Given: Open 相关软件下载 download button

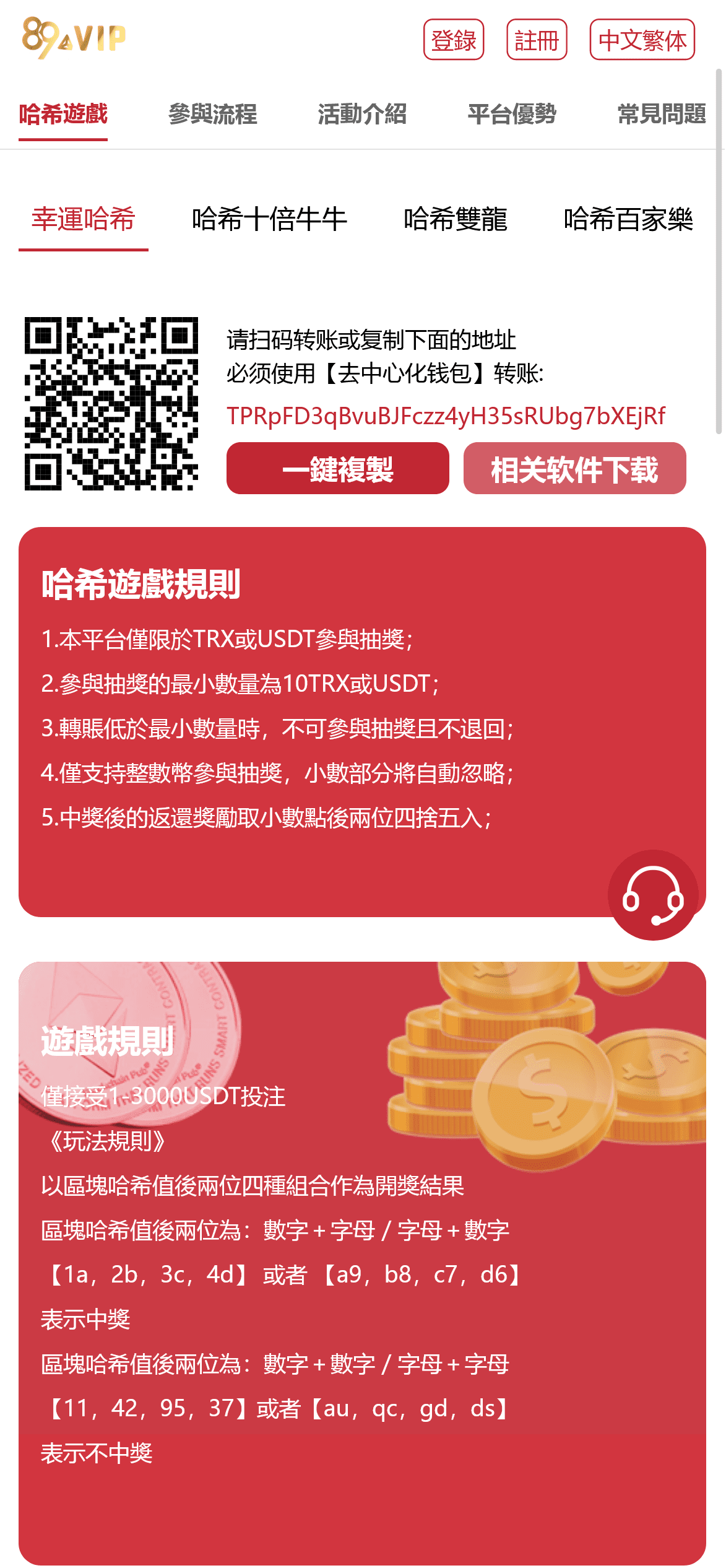Looking at the screenshot, I should point(574,469).
